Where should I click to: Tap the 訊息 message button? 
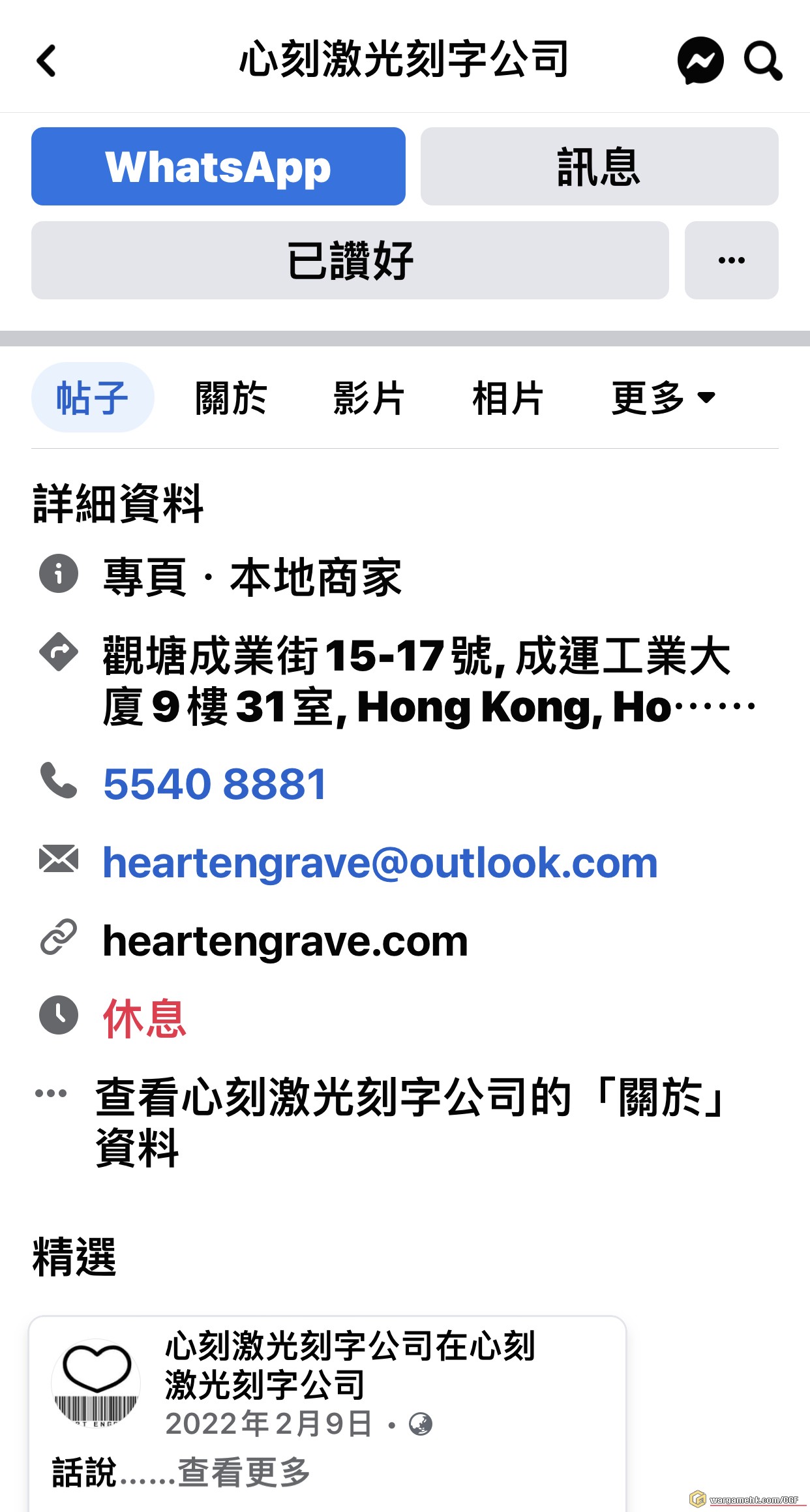click(x=599, y=166)
